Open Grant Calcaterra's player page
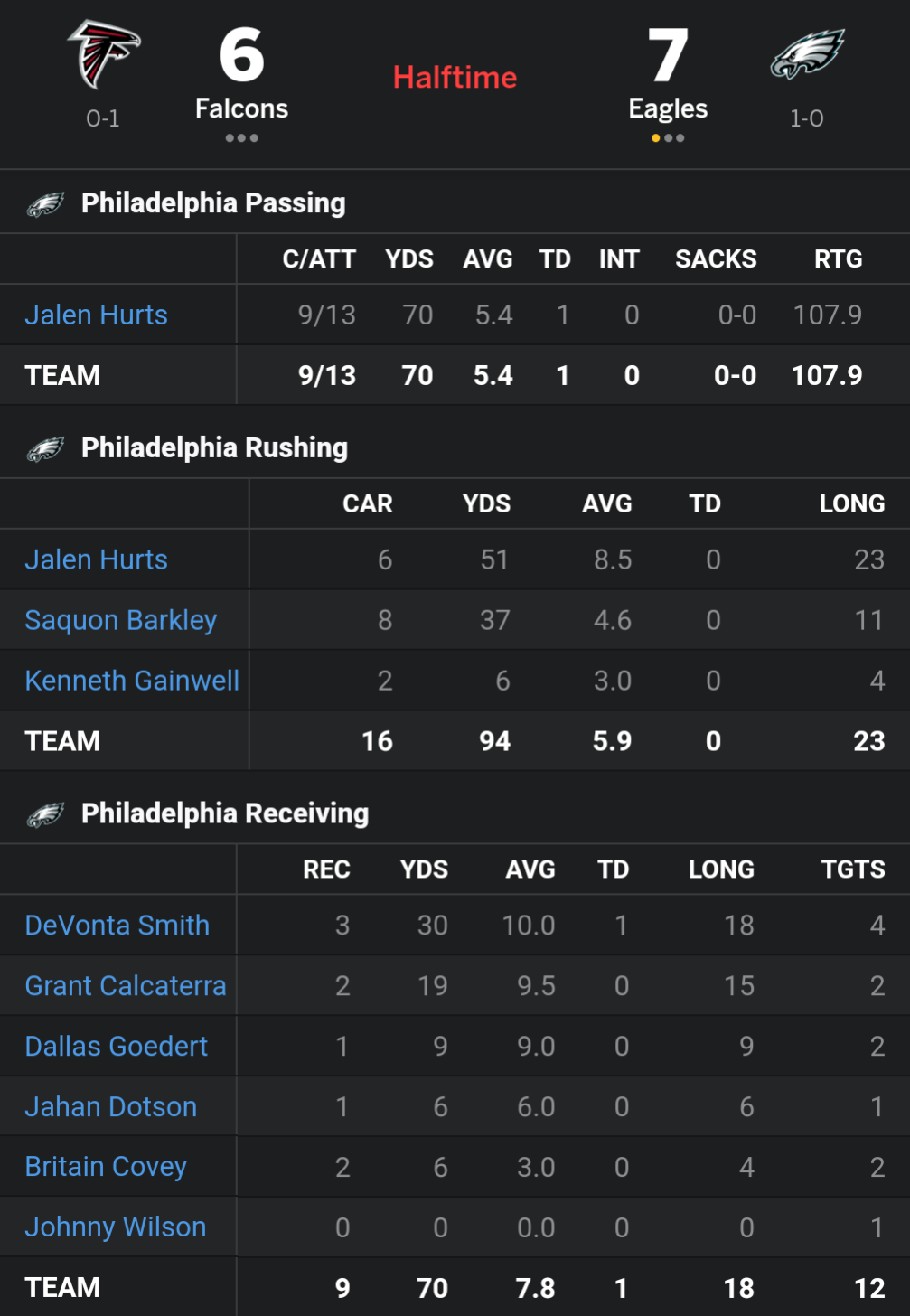 point(126,986)
